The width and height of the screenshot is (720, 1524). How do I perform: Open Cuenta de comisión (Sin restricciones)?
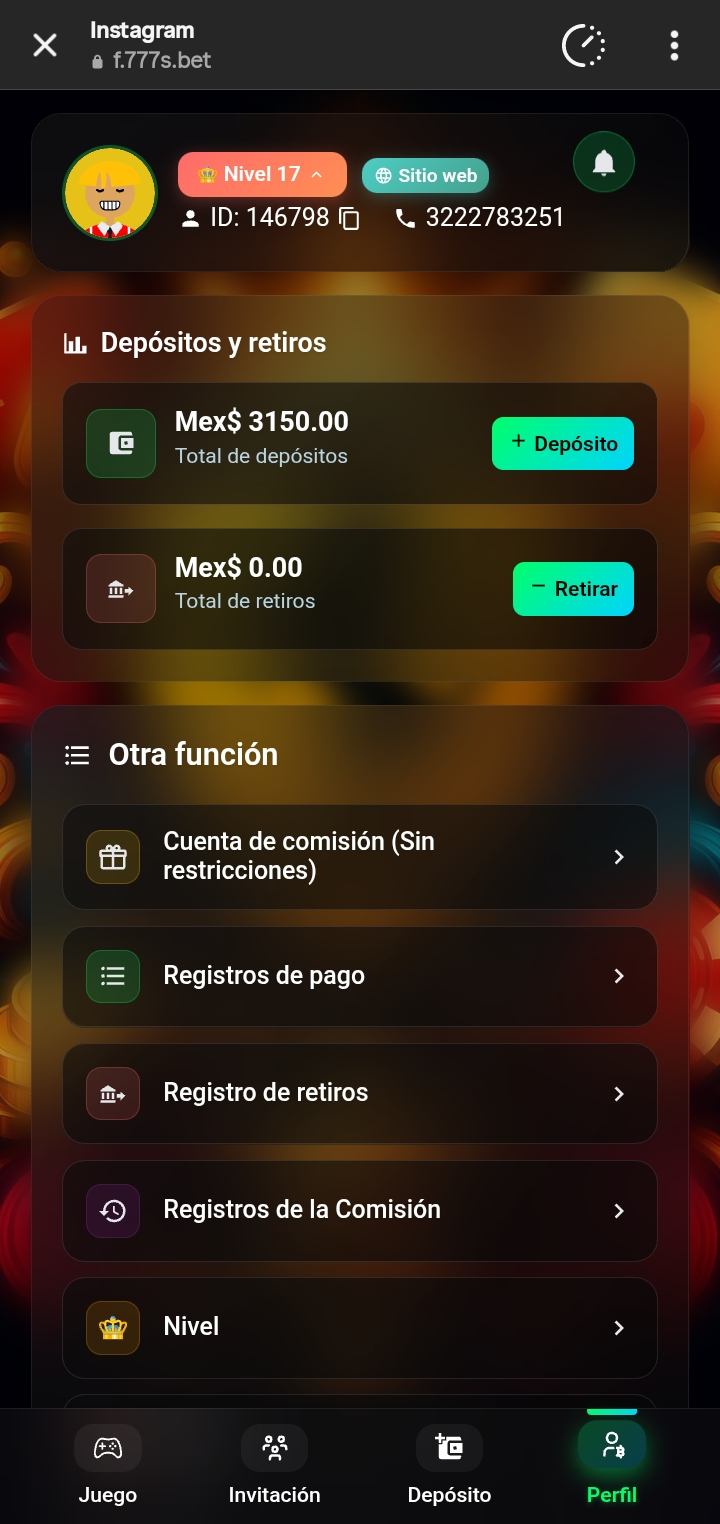pos(360,857)
